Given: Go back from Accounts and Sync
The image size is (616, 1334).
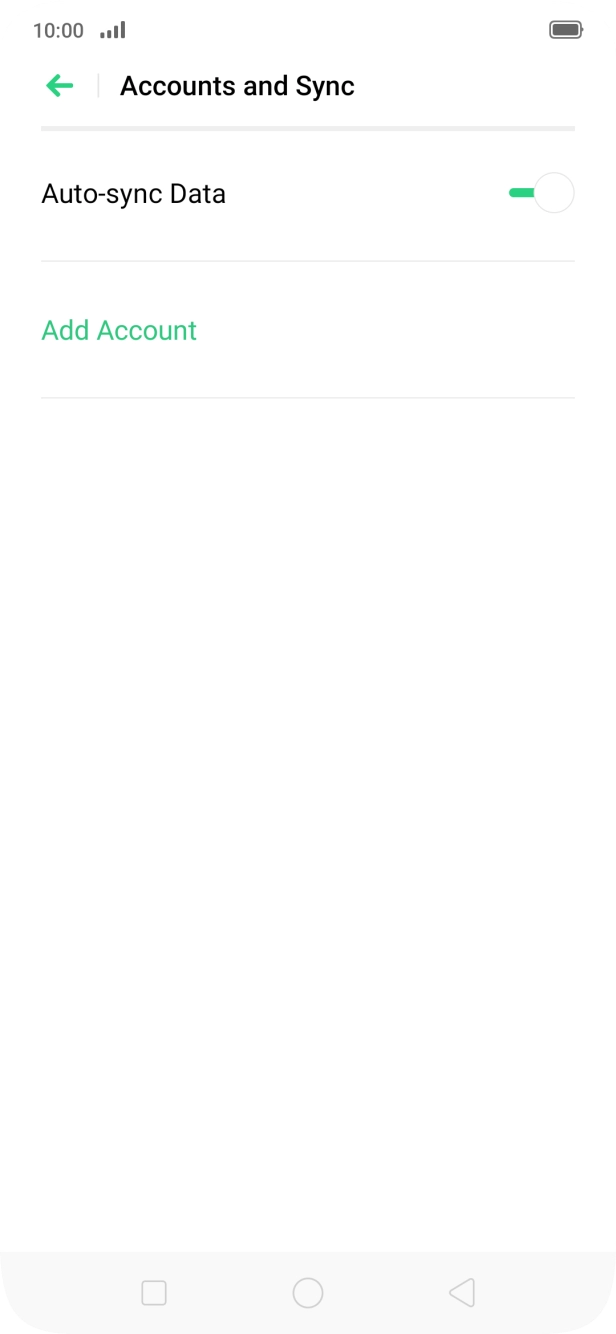Looking at the screenshot, I should click(60, 86).
